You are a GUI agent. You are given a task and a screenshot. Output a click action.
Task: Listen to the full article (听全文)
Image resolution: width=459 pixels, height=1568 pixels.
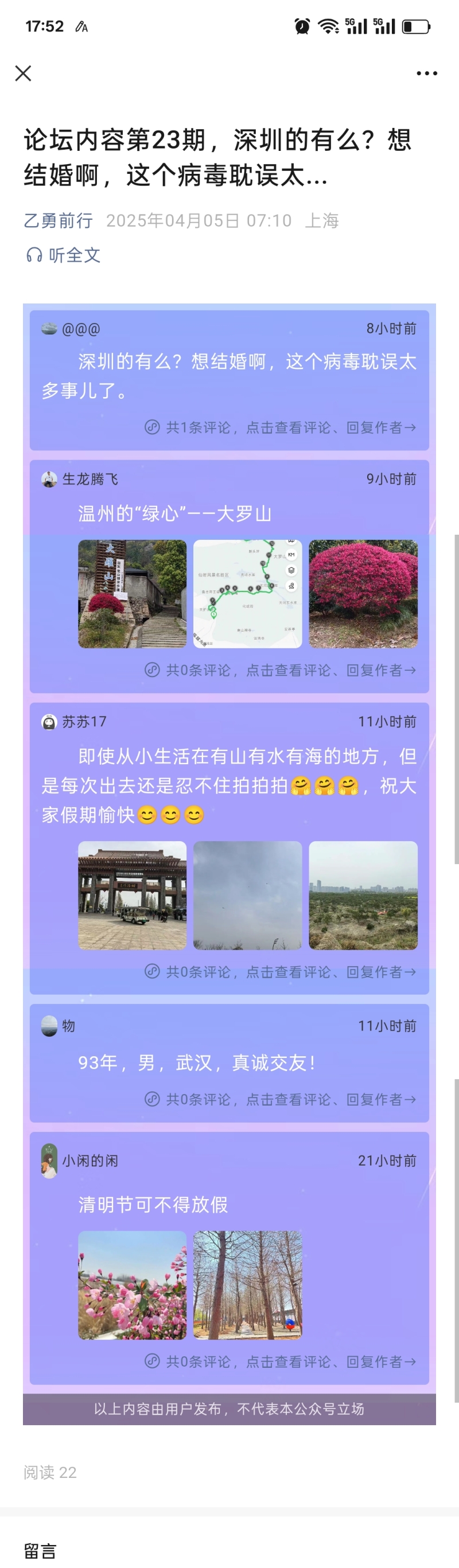63,255
